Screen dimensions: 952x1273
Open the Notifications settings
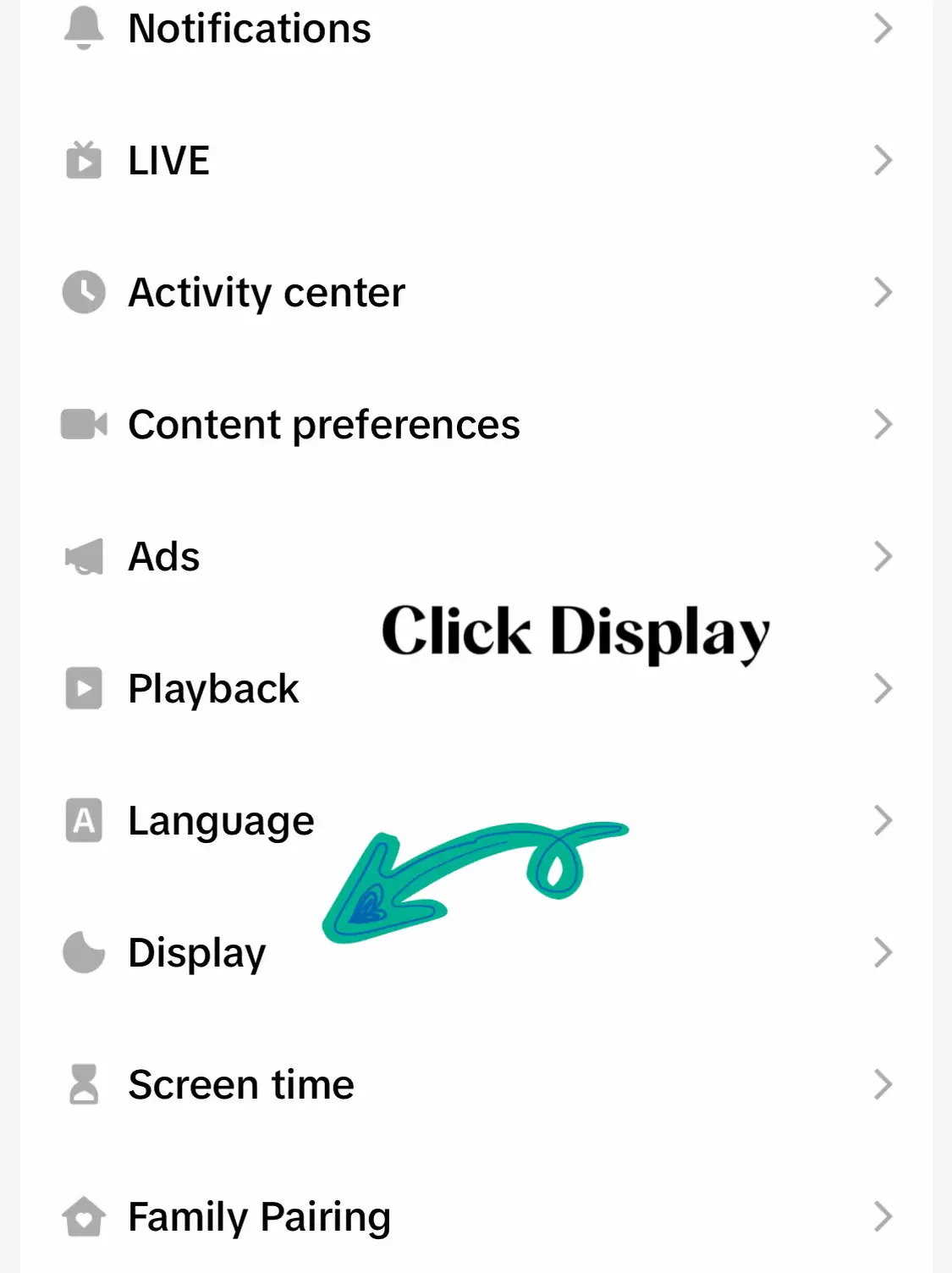(x=249, y=29)
